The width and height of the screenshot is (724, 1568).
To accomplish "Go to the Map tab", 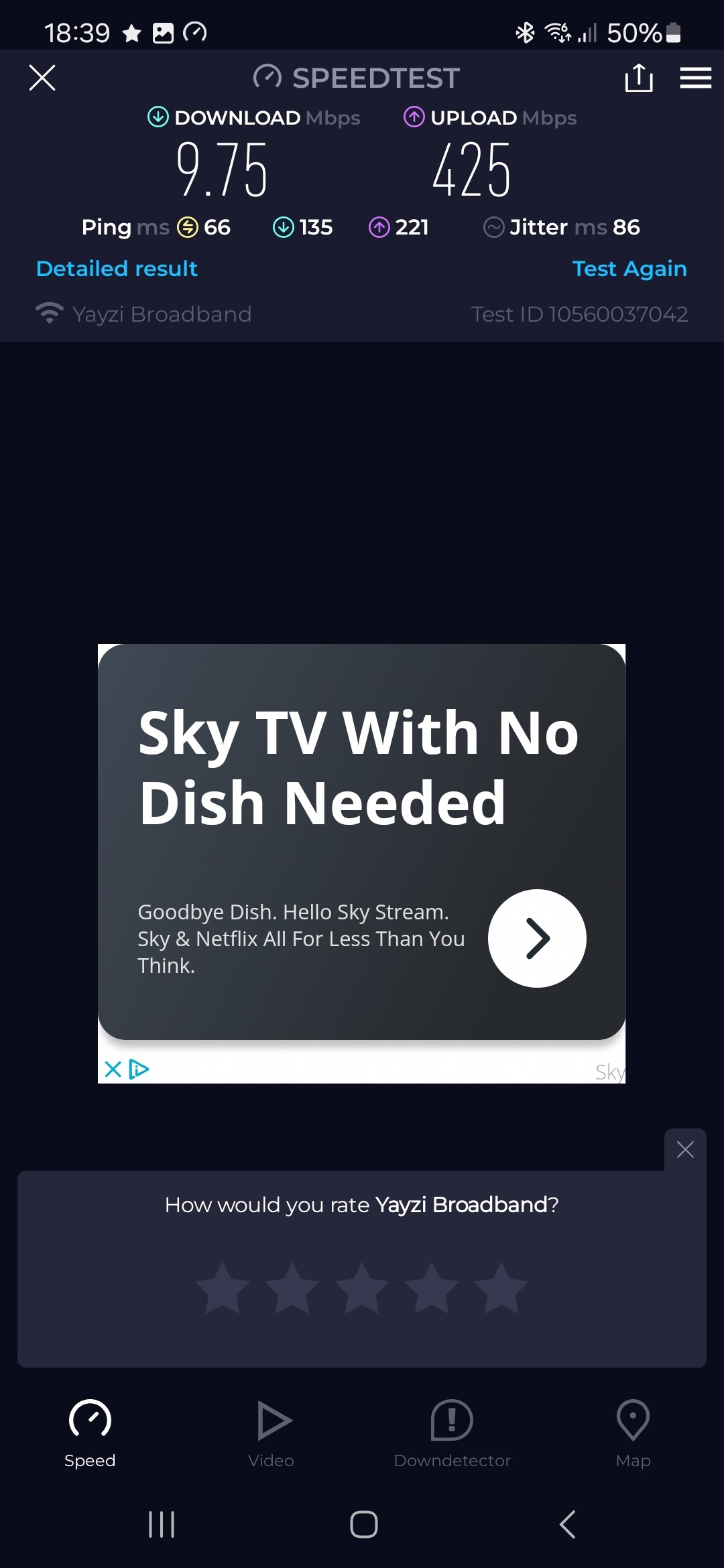I will (x=633, y=1433).
